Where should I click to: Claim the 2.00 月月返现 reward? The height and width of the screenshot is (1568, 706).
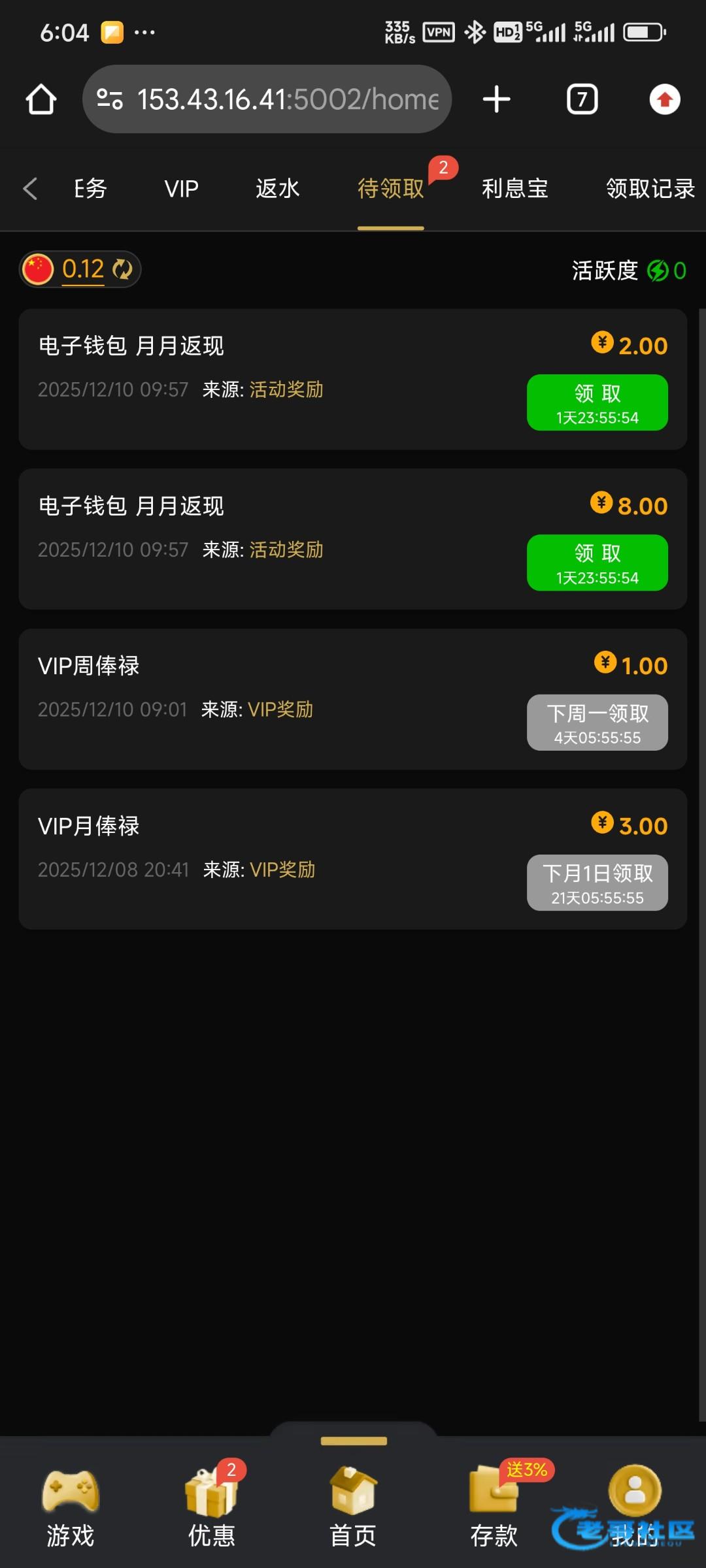point(597,402)
